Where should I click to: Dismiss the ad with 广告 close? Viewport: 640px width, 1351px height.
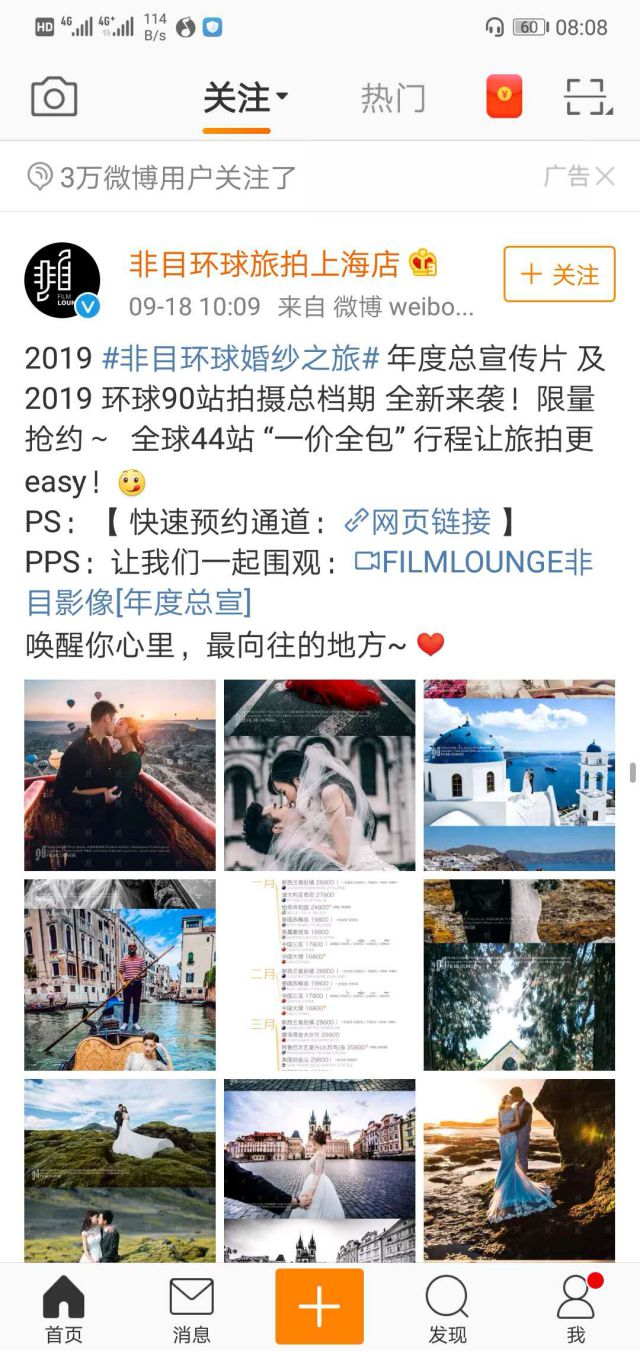[605, 177]
